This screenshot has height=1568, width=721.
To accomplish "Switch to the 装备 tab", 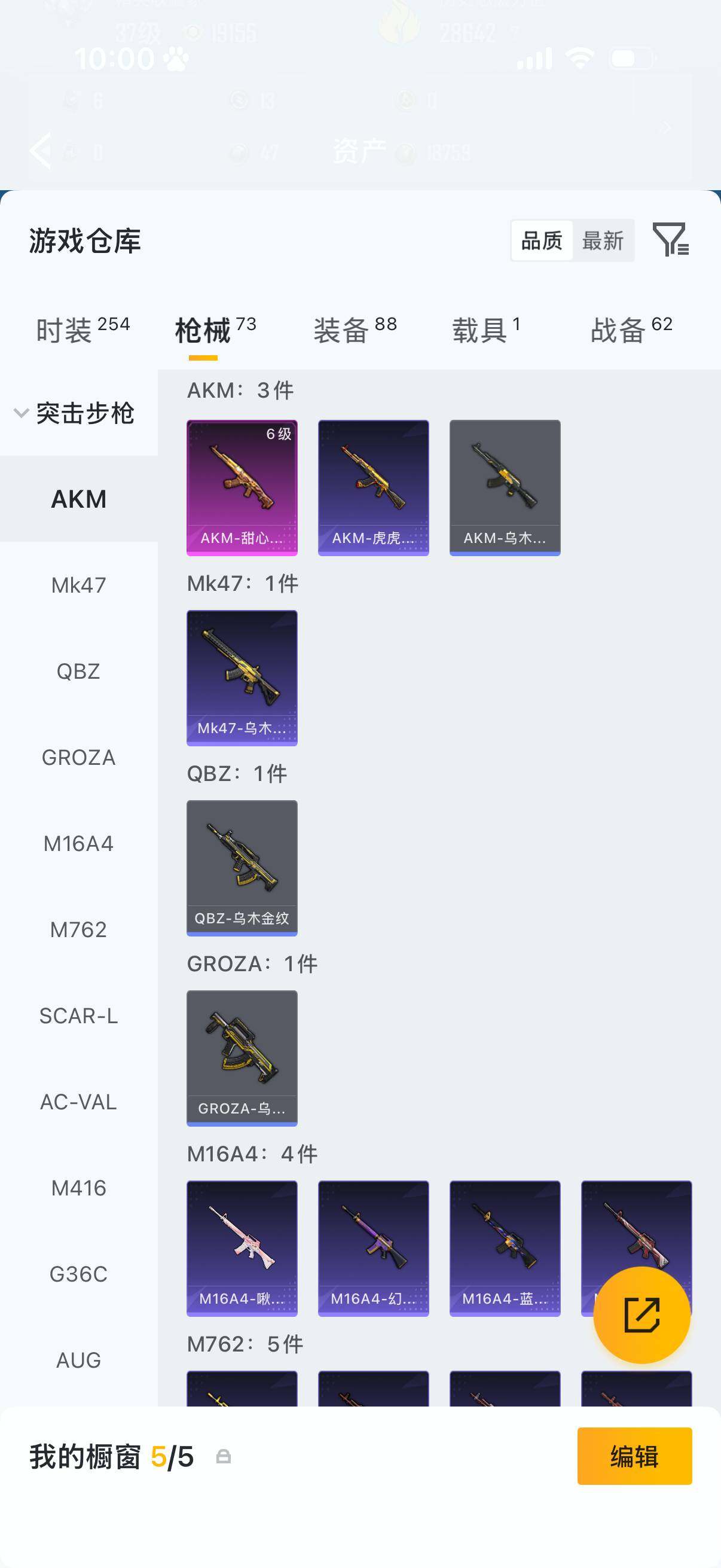I will click(x=355, y=330).
